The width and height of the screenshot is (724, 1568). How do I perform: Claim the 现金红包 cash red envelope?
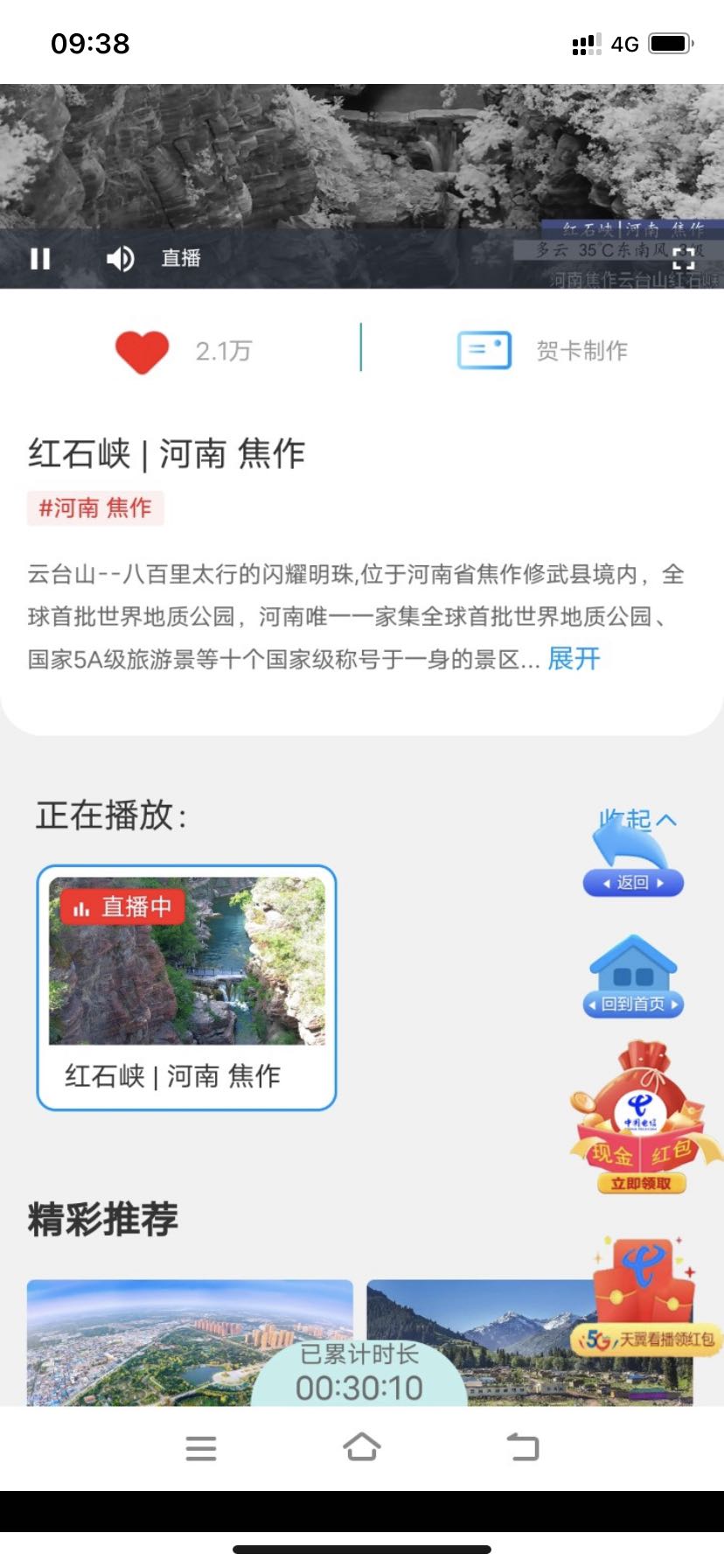643,1120
